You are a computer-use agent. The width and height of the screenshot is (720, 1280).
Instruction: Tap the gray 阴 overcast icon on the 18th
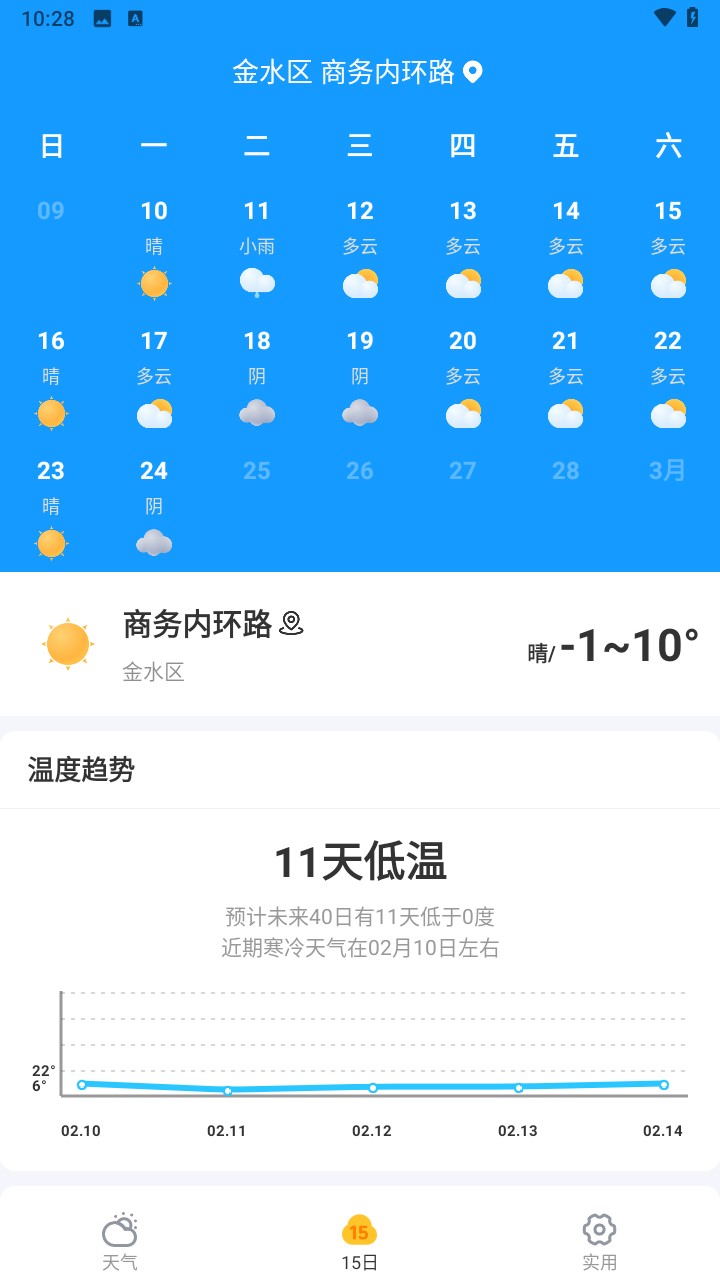[257, 414]
